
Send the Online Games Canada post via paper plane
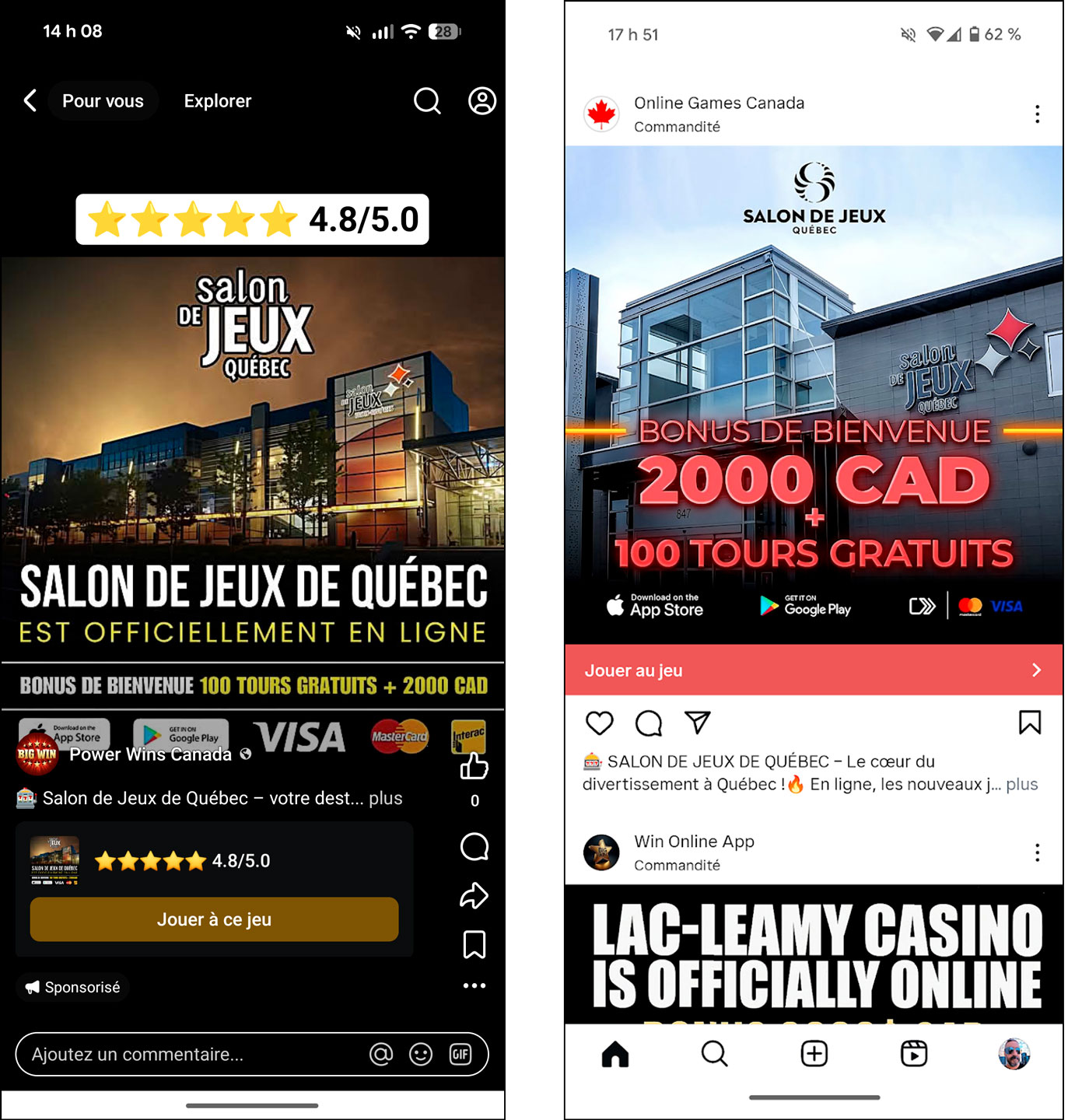[x=697, y=723]
